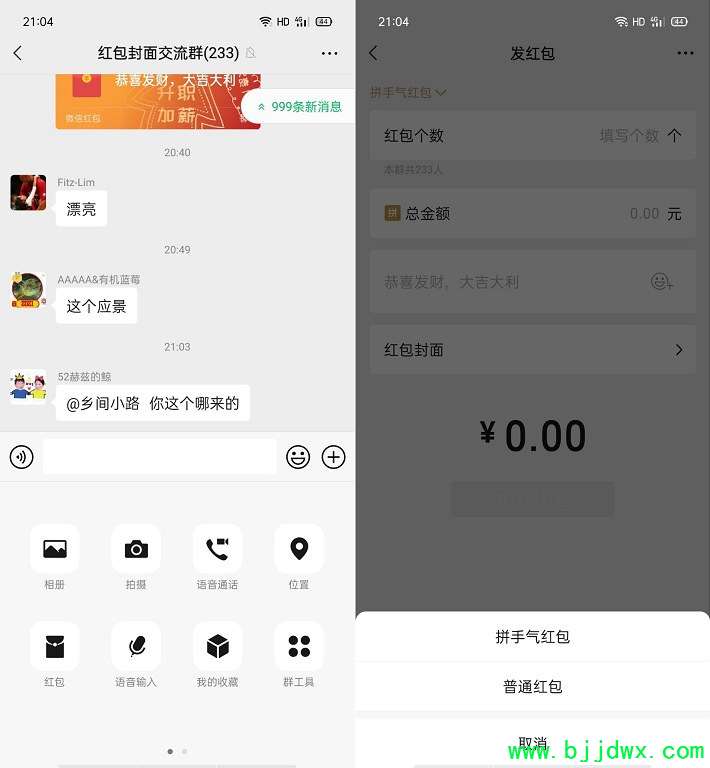The width and height of the screenshot is (710, 768).
Task: Open 红包 in the attachment grid
Action: point(55,646)
